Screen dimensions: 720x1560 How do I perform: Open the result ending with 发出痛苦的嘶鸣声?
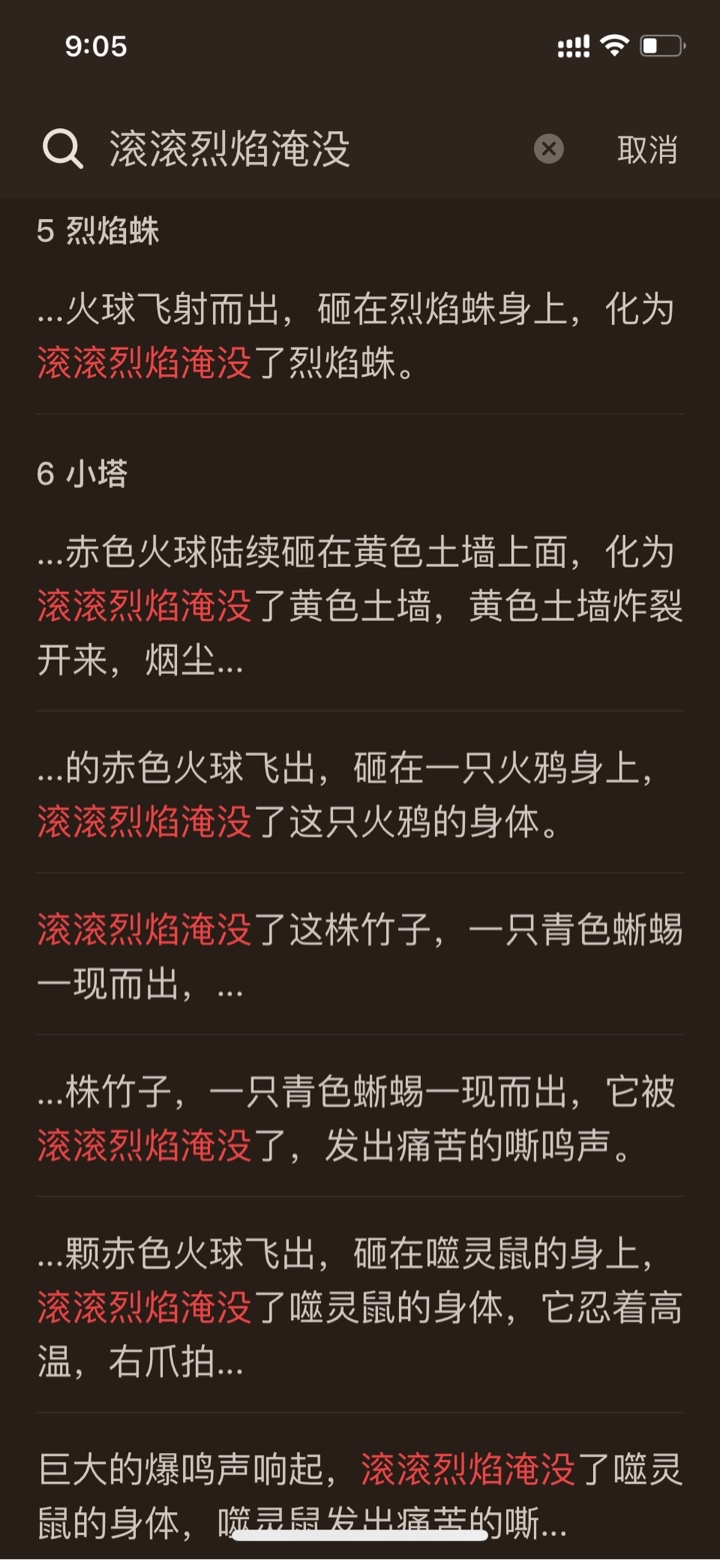point(360,1119)
